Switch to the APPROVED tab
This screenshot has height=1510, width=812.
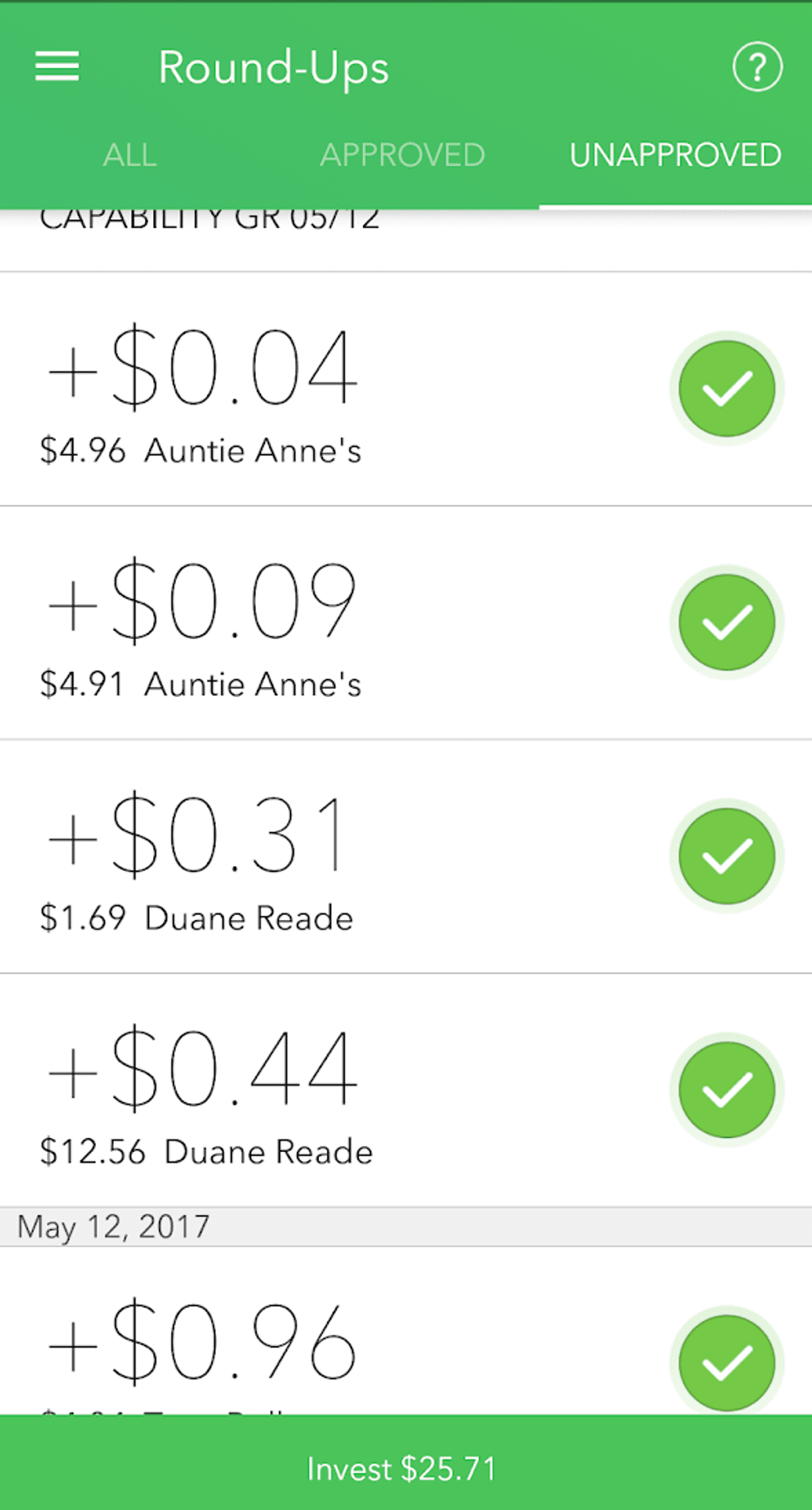click(x=403, y=155)
